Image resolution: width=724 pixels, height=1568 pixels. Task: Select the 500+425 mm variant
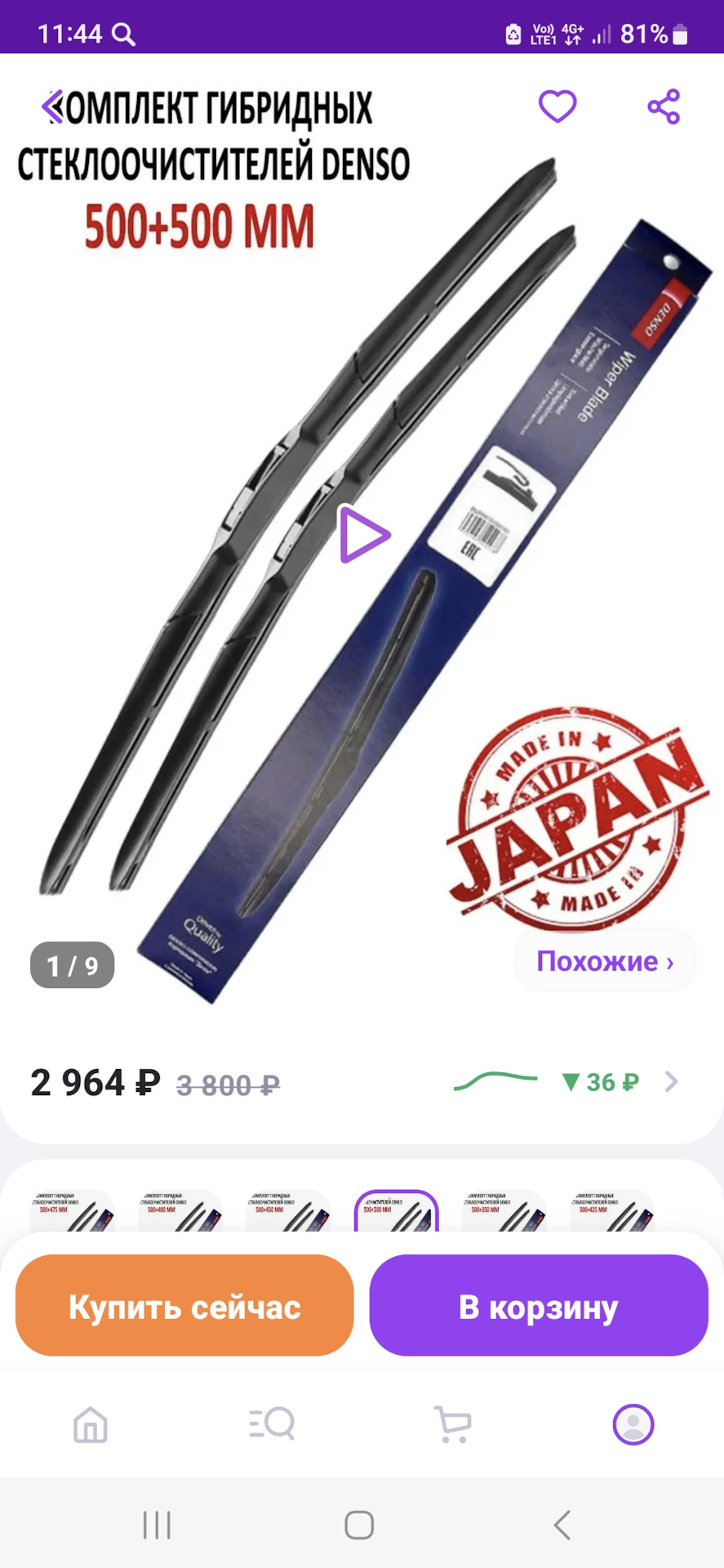(x=611, y=1211)
